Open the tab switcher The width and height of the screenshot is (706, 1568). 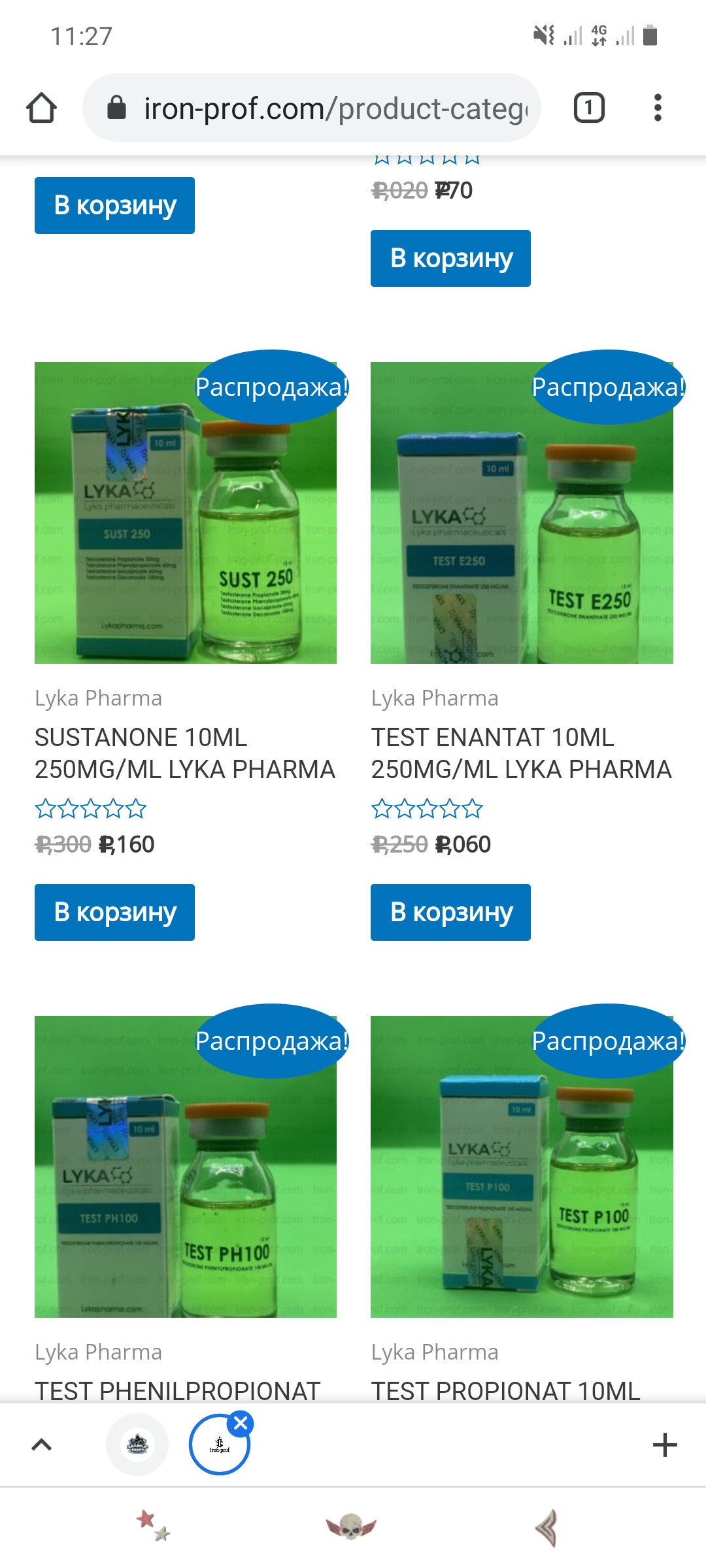(588, 108)
